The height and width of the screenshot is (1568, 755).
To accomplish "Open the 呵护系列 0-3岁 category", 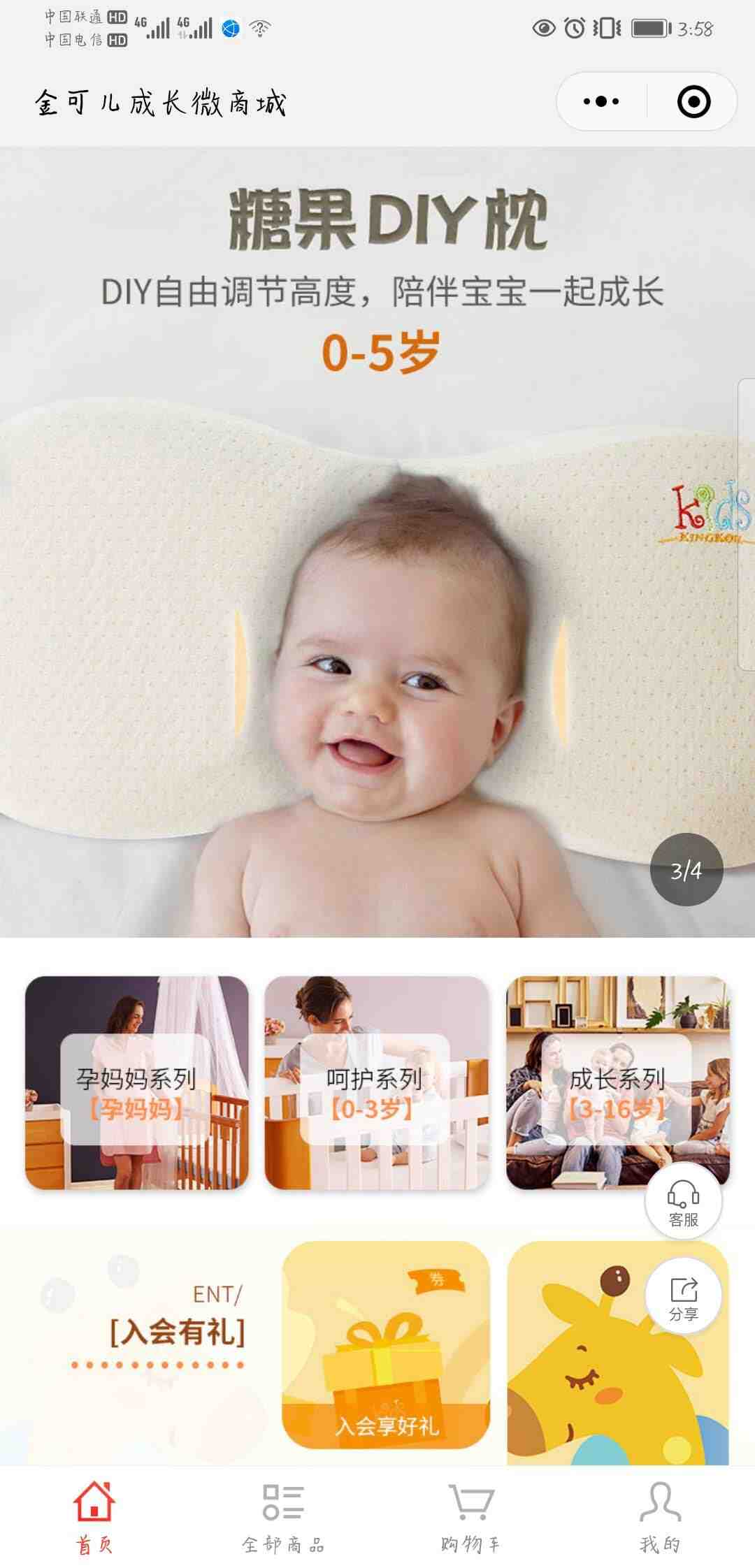I will (x=376, y=1082).
